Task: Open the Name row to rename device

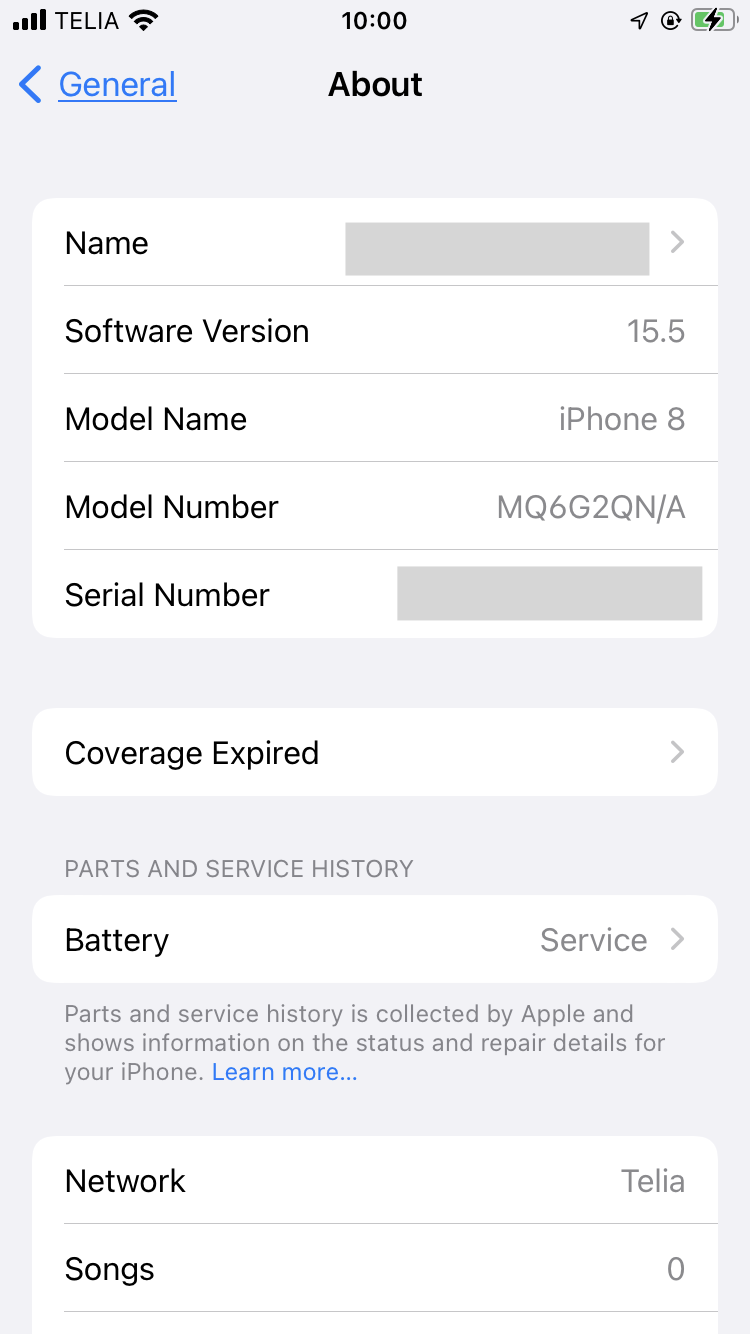Action: tap(375, 243)
